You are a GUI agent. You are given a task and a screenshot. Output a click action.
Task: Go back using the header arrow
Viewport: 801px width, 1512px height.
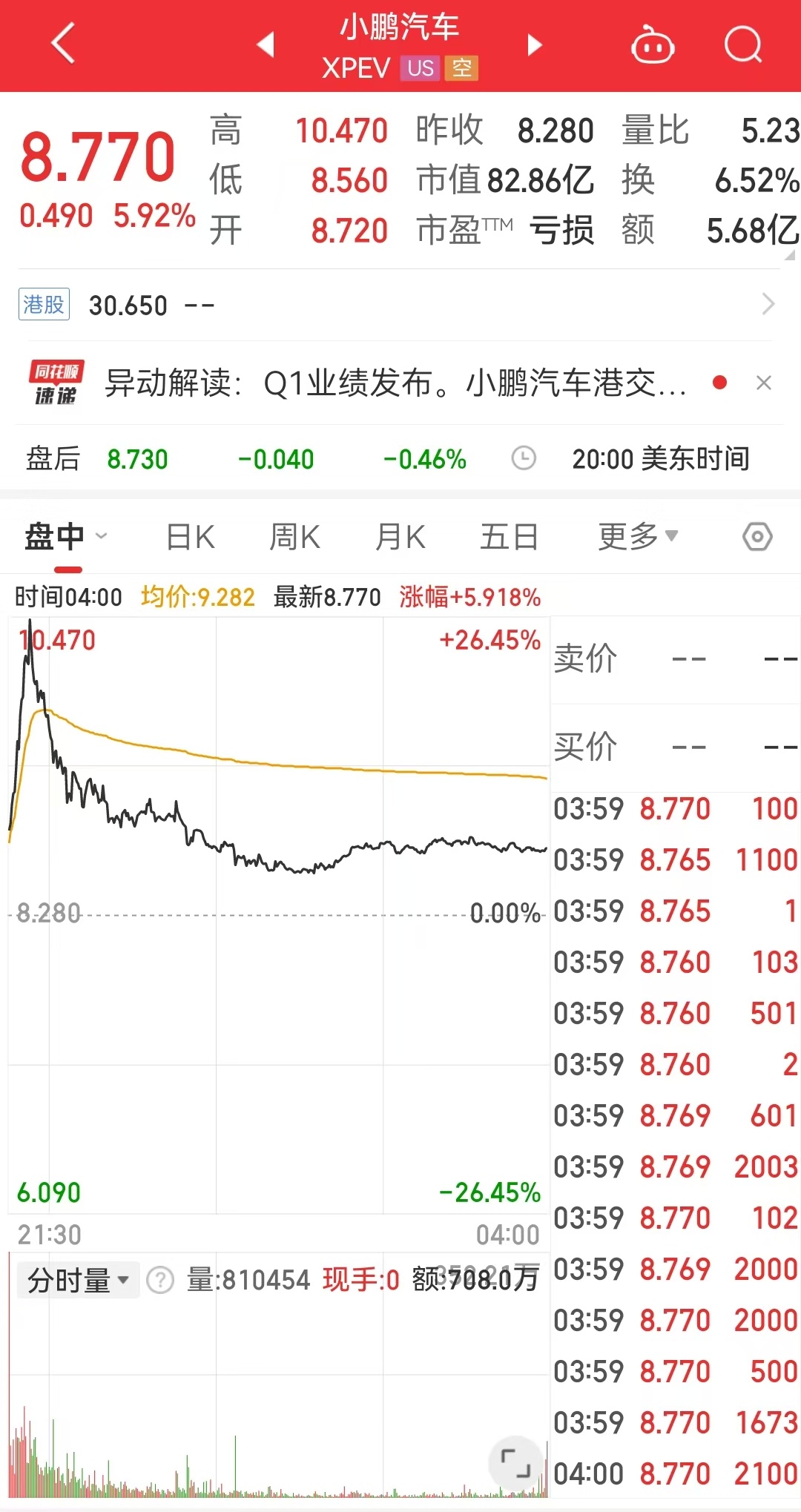click(x=64, y=44)
